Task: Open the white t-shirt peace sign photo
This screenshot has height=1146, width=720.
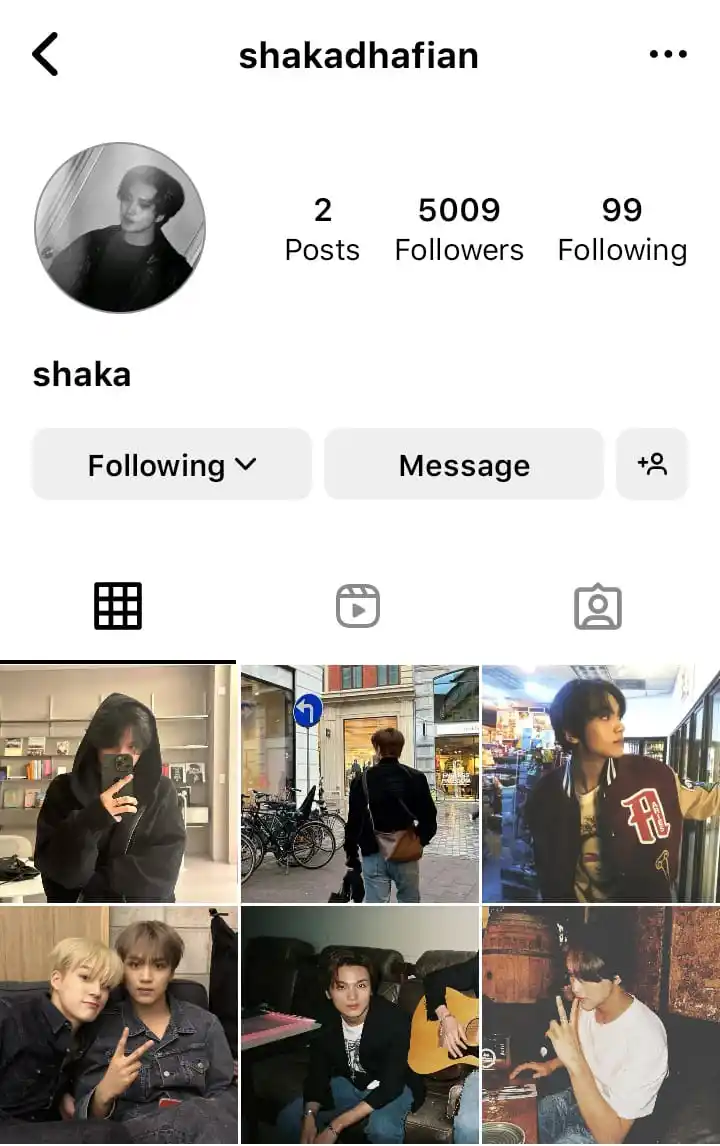Action: [x=601, y=1025]
